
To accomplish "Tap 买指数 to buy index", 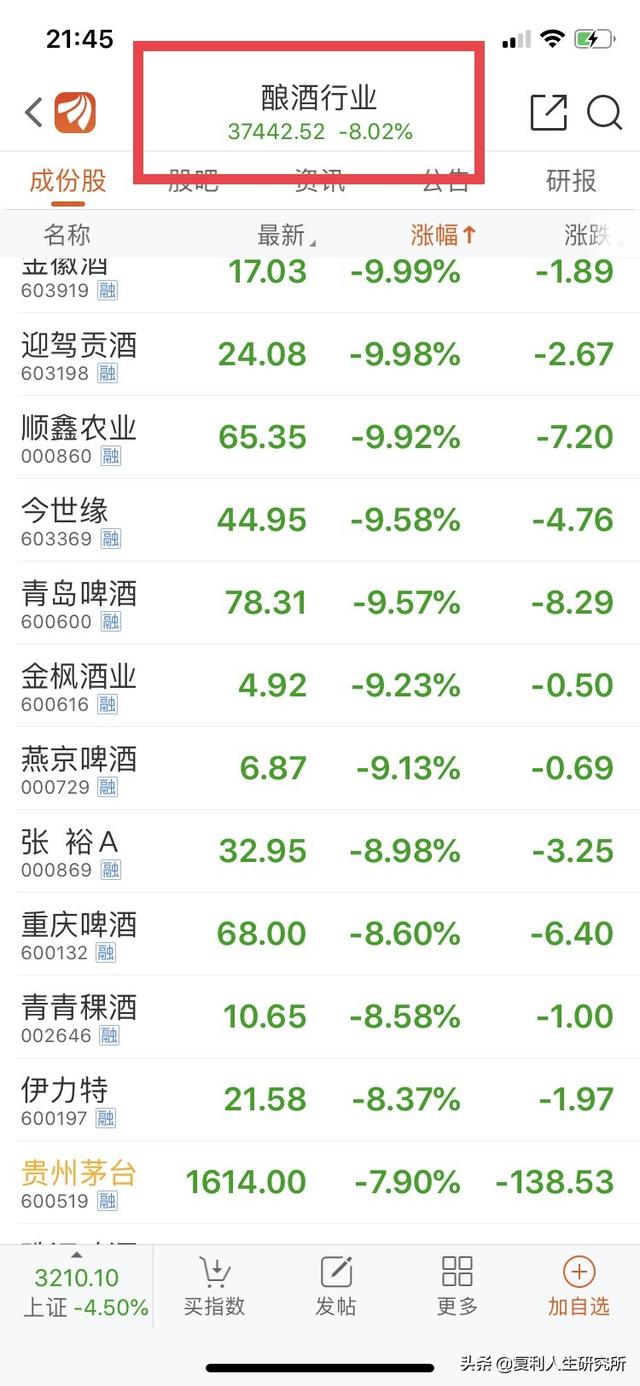I will pos(214,1287).
